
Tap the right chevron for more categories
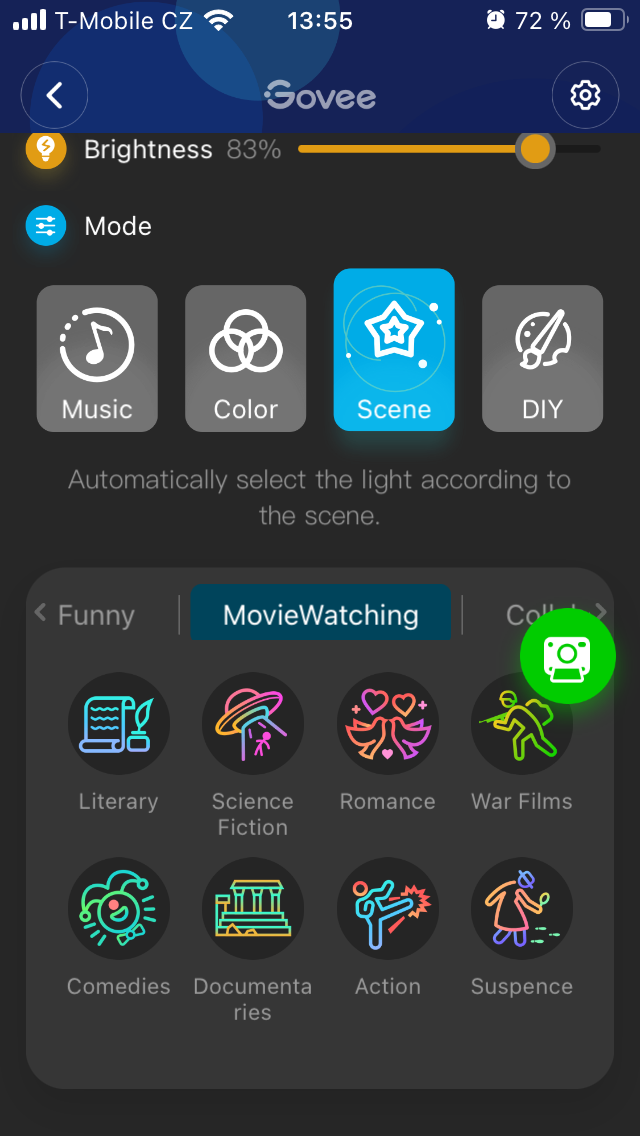tap(601, 611)
